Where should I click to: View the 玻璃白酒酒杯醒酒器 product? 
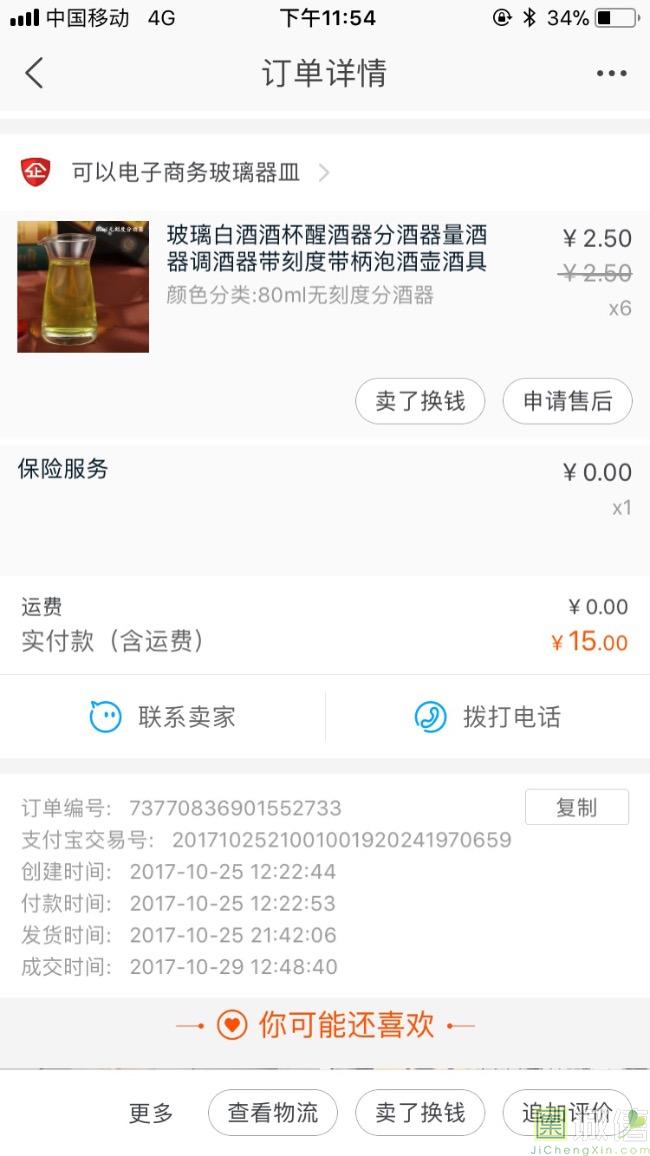pos(326,249)
